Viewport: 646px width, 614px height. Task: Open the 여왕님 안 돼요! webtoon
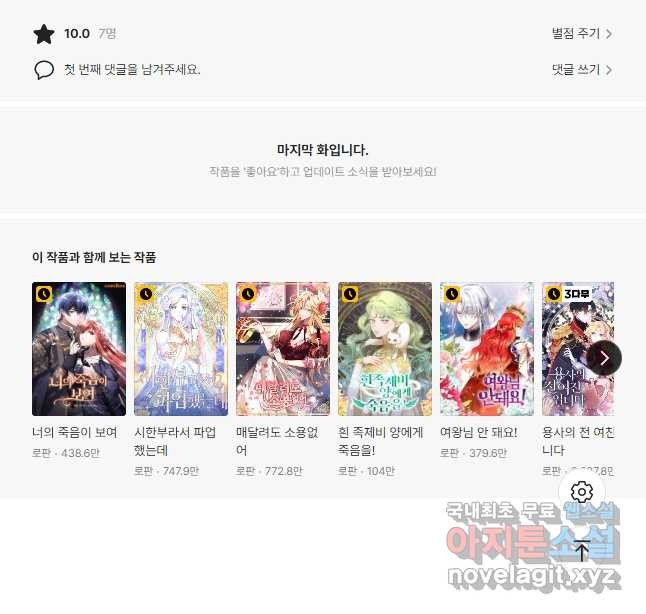[487, 349]
